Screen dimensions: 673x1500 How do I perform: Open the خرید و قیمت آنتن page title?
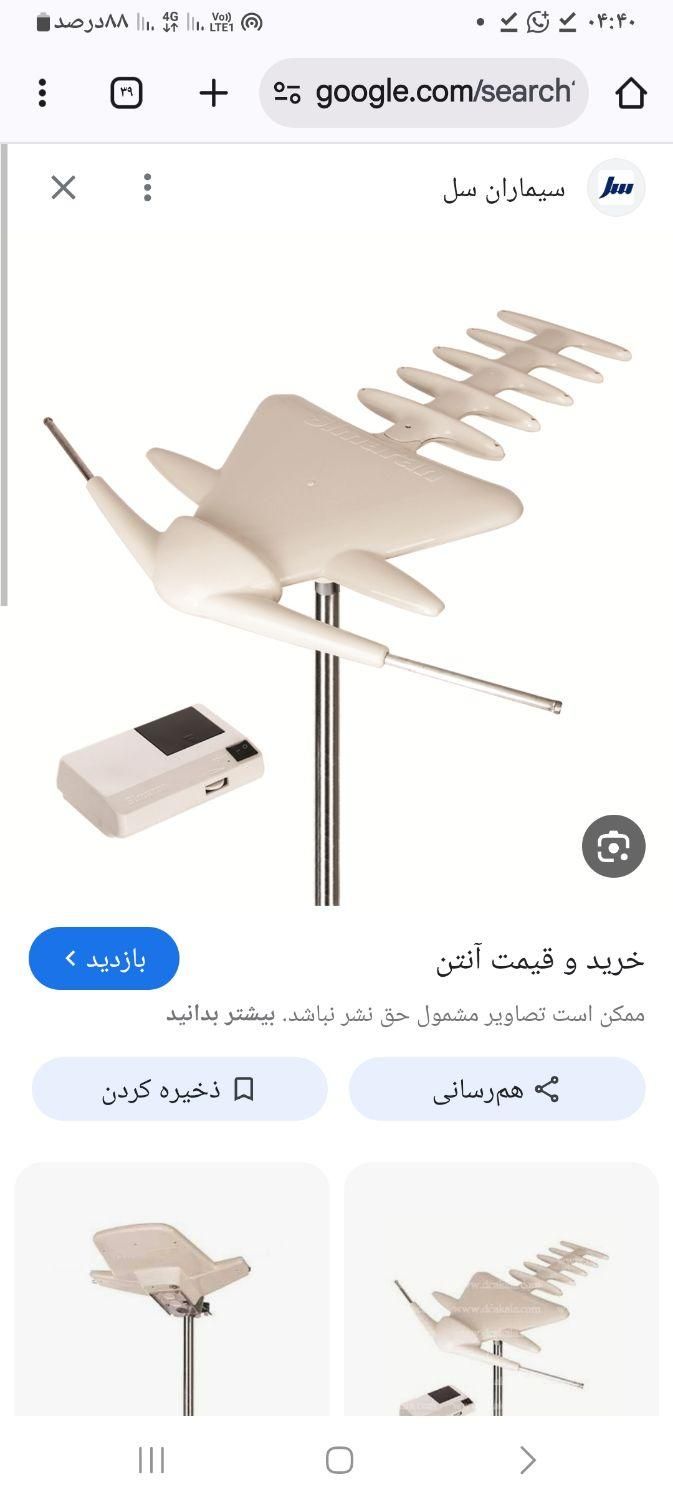[x=540, y=961]
